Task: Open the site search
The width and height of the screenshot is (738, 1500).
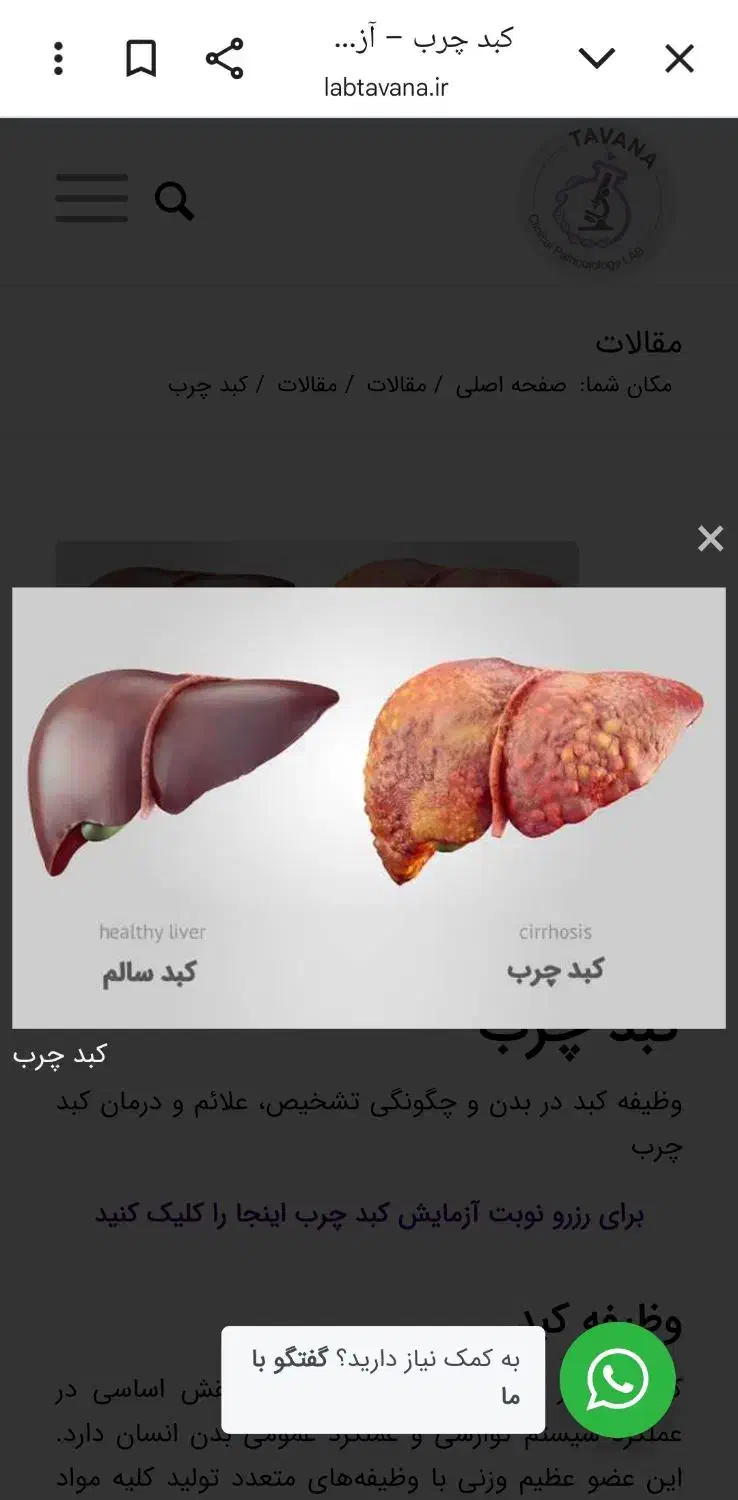Action: tap(174, 201)
